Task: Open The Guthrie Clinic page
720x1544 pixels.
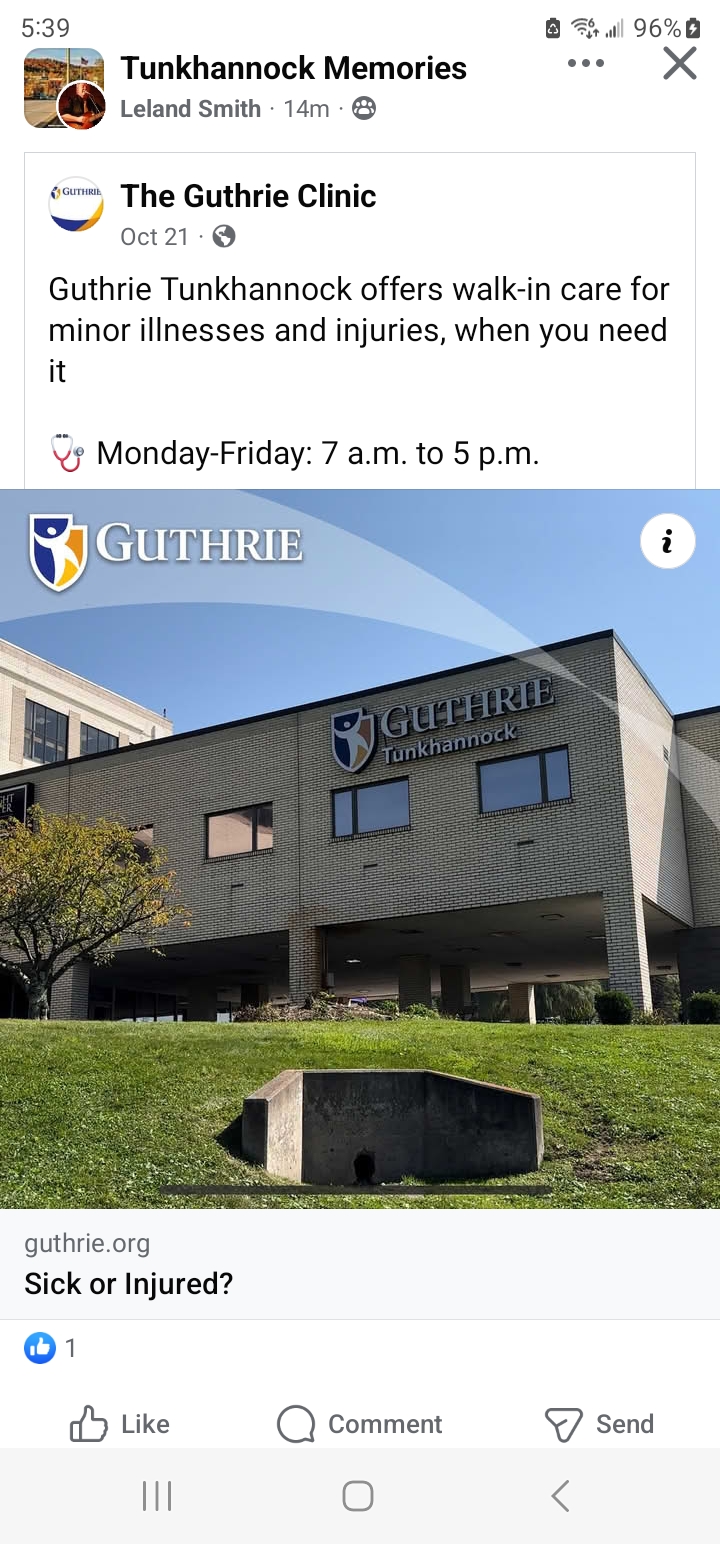Action: pos(248,196)
